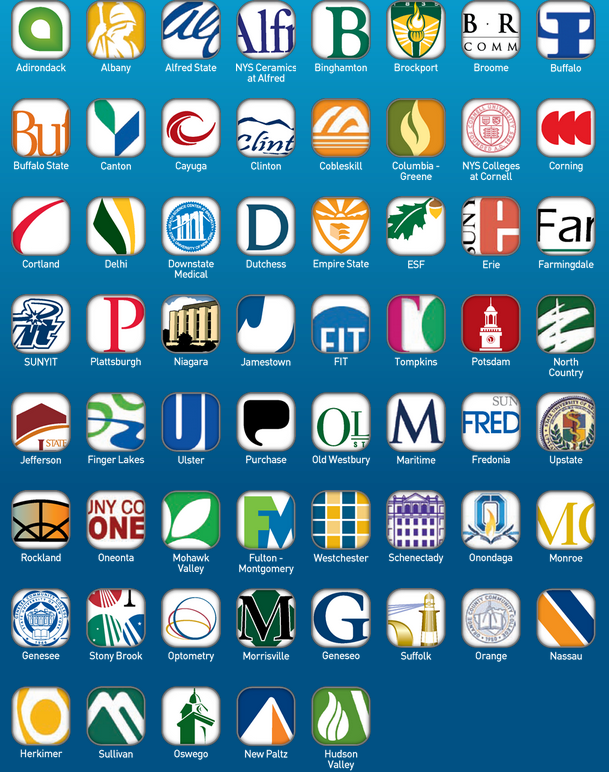Open NYS Colleges at Cornell
The width and height of the screenshot is (609, 773).
point(491,128)
